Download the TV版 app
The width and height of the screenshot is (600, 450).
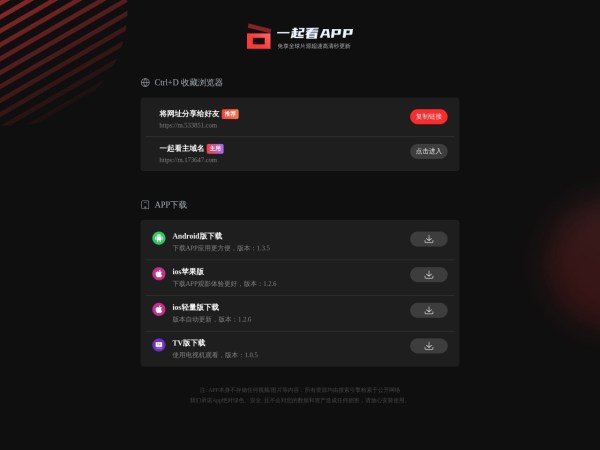pyautogui.click(x=428, y=346)
